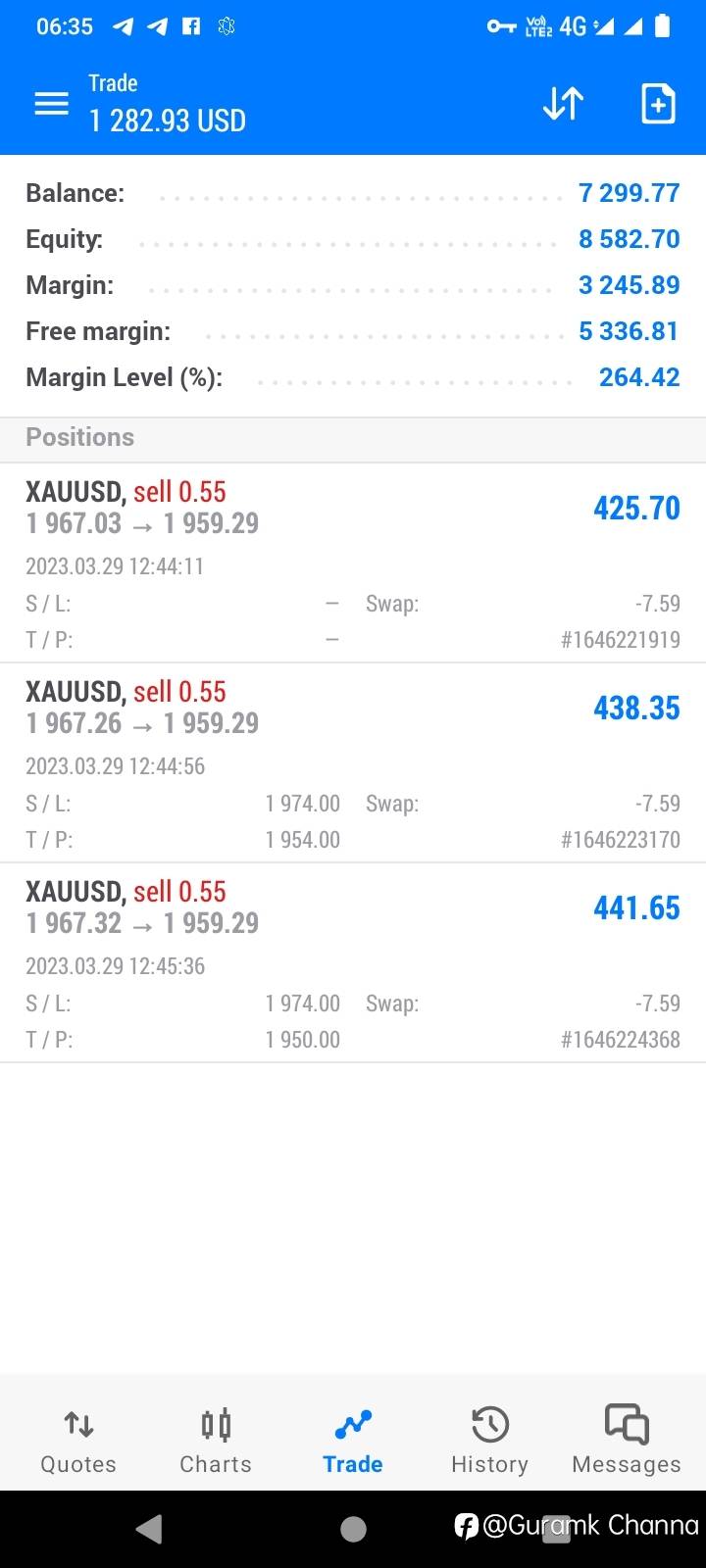Switch to the Quotes tab
This screenshot has height=1568, width=706.
click(78, 1441)
